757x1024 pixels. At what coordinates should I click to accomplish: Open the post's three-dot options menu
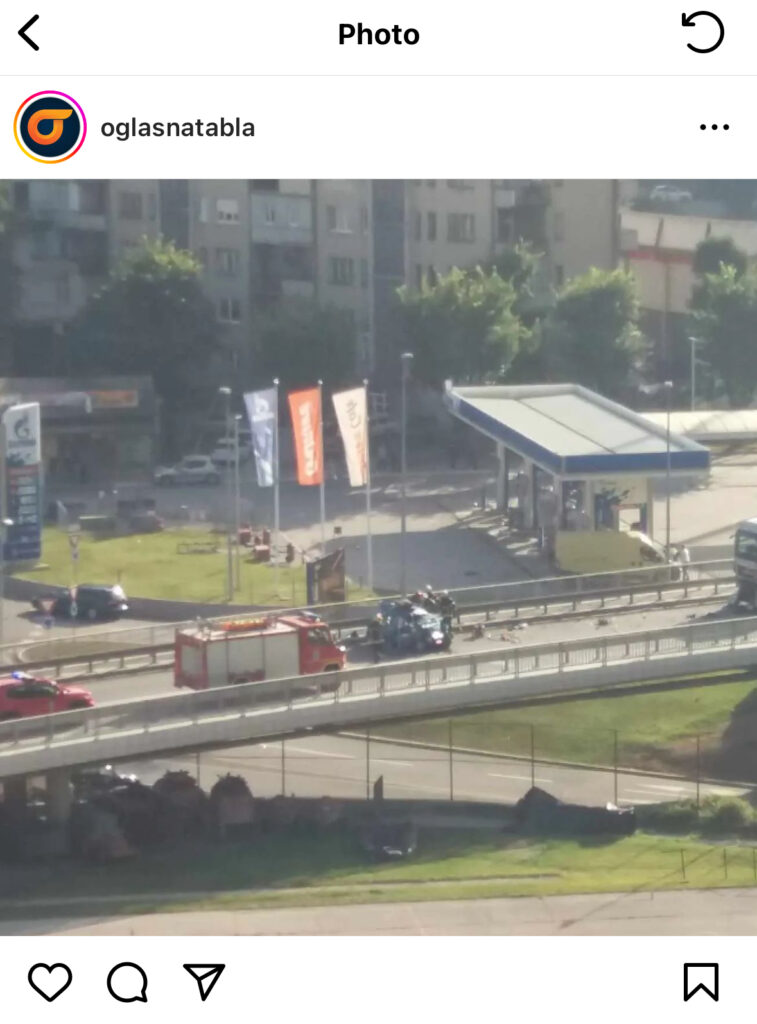point(714,128)
